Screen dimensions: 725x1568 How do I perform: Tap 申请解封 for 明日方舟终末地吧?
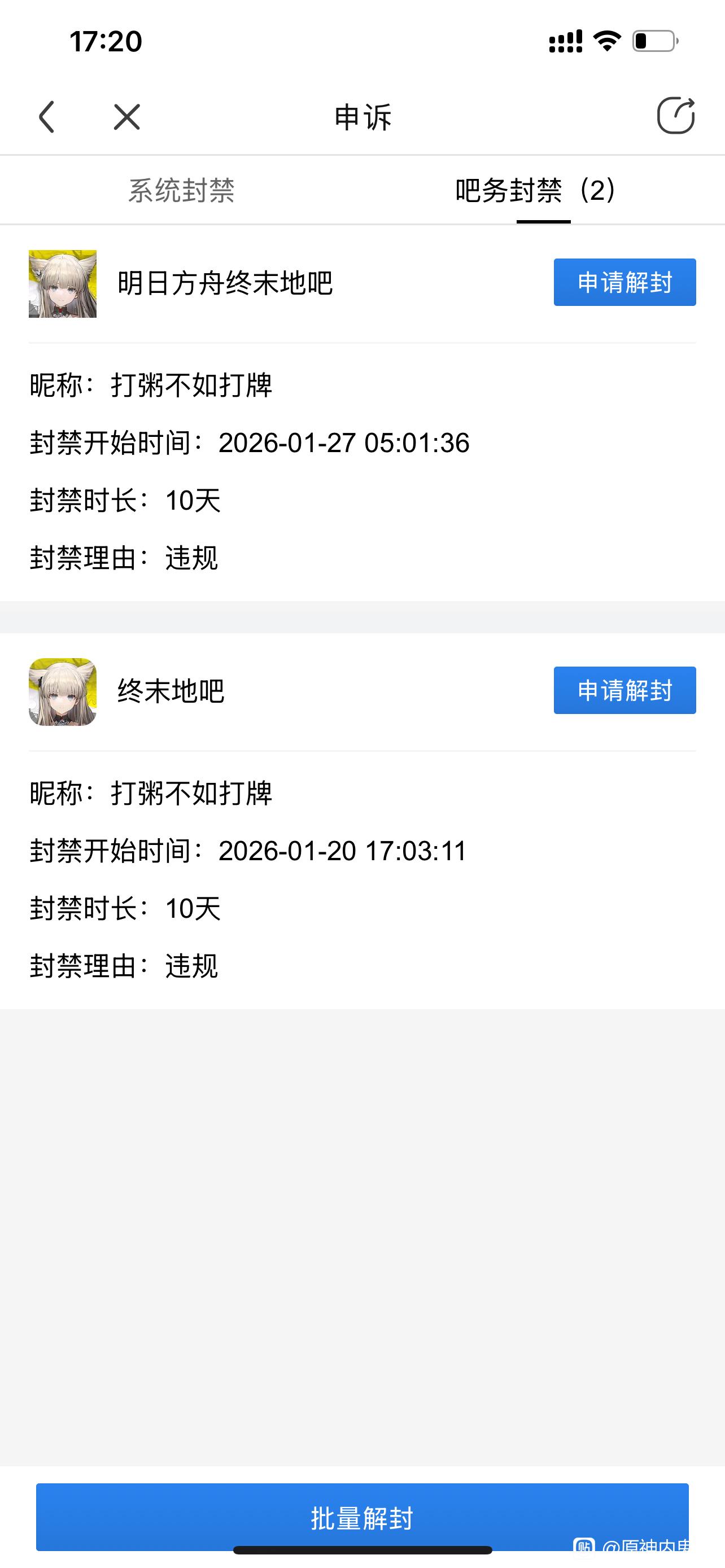(624, 282)
